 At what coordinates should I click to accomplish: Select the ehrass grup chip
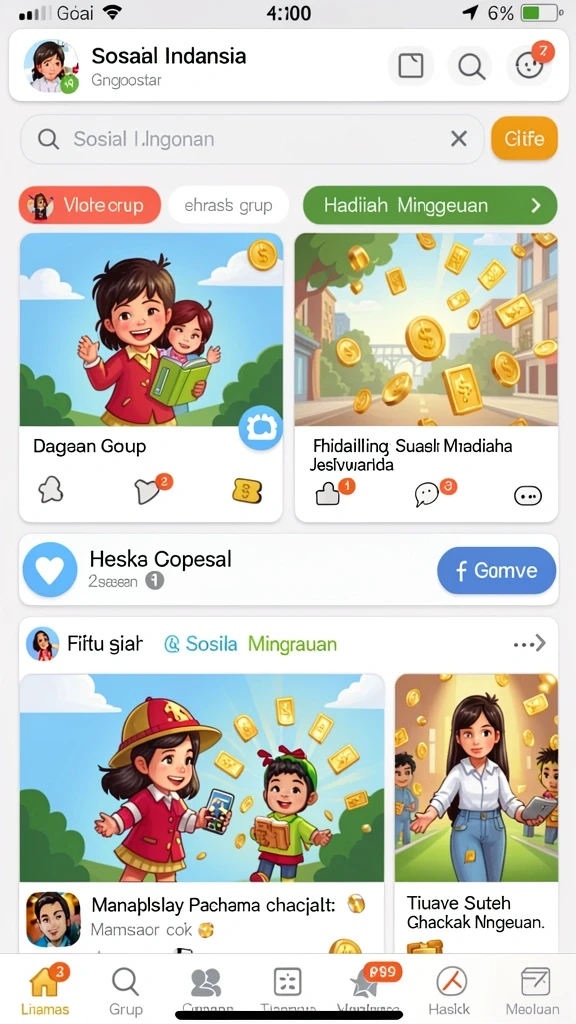(x=229, y=206)
